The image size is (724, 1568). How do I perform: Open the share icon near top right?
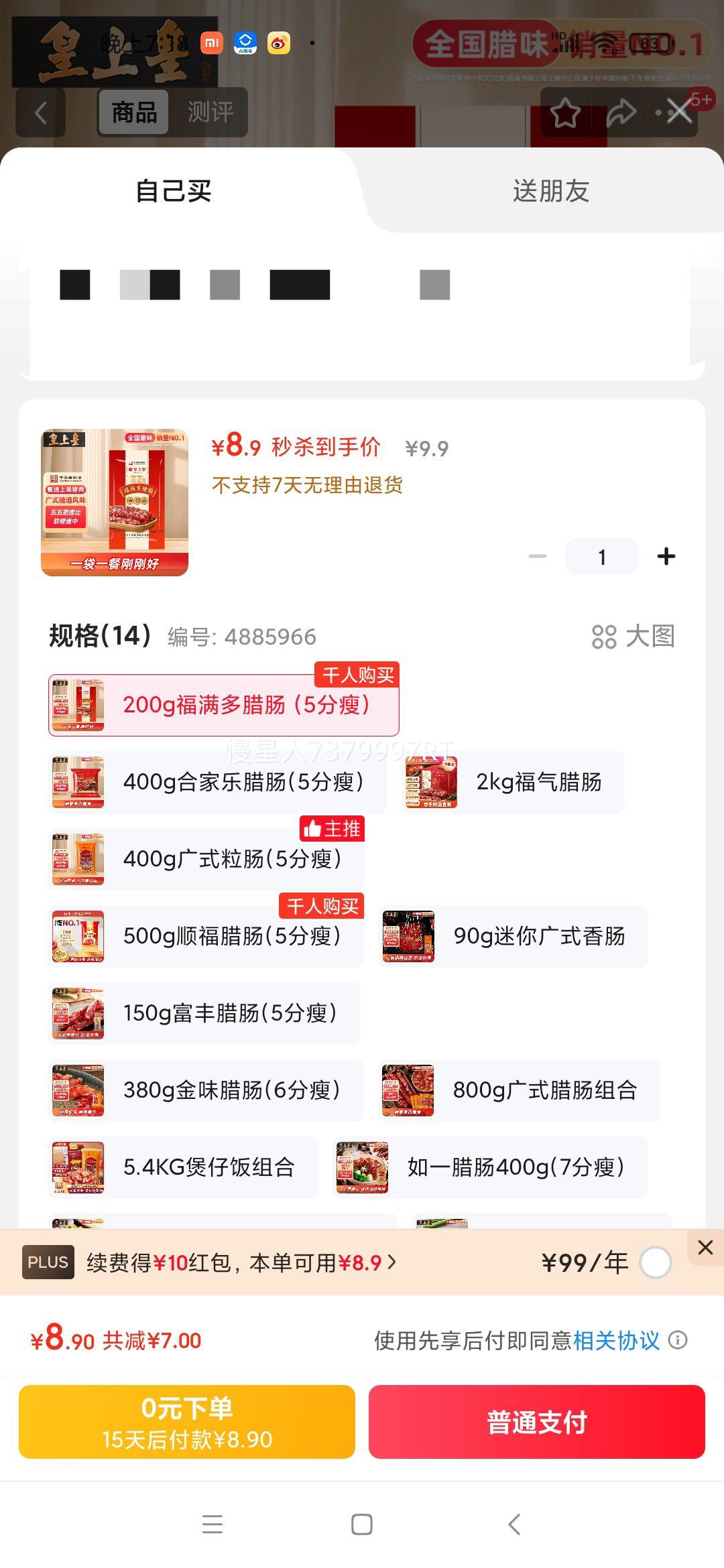pos(623,112)
